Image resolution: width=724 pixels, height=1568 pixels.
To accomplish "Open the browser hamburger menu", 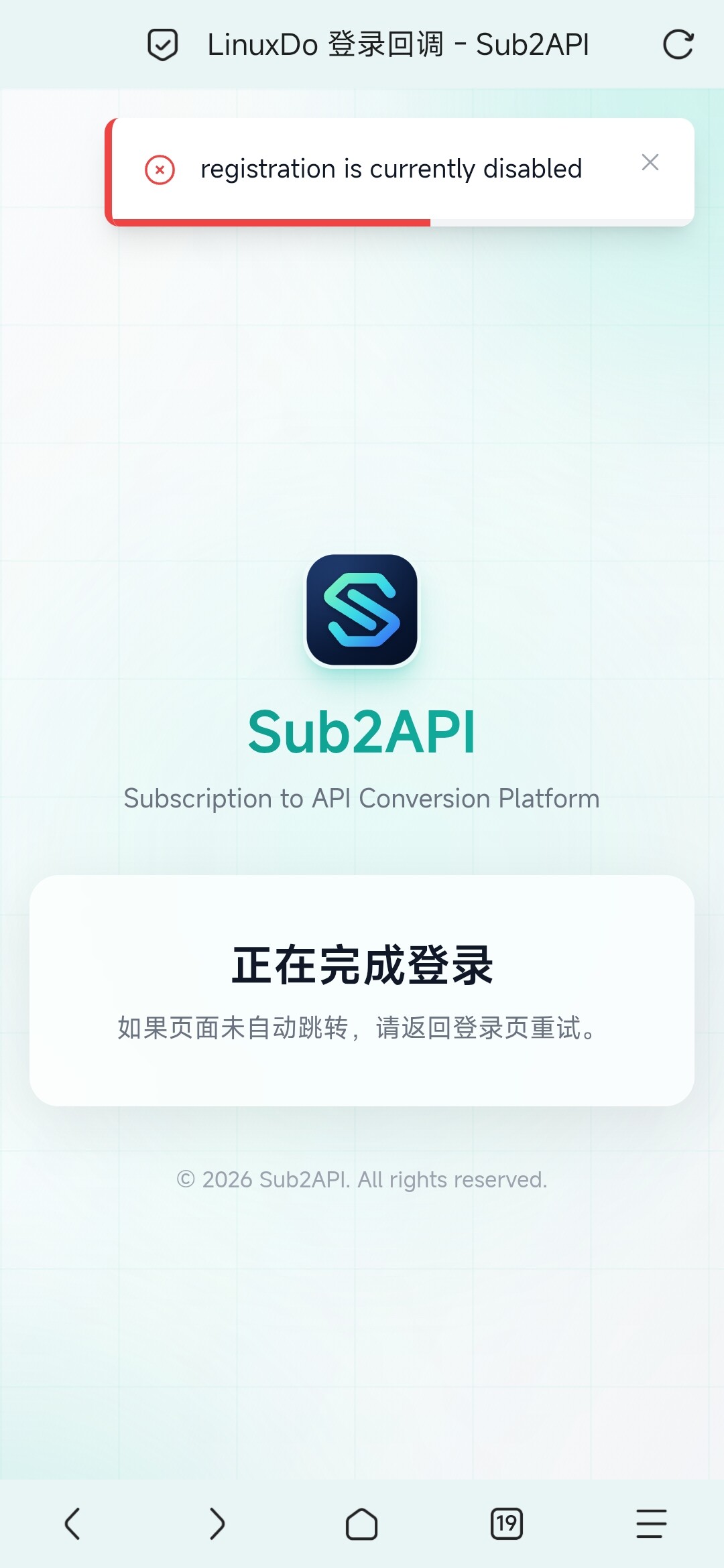I will (x=651, y=1524).
